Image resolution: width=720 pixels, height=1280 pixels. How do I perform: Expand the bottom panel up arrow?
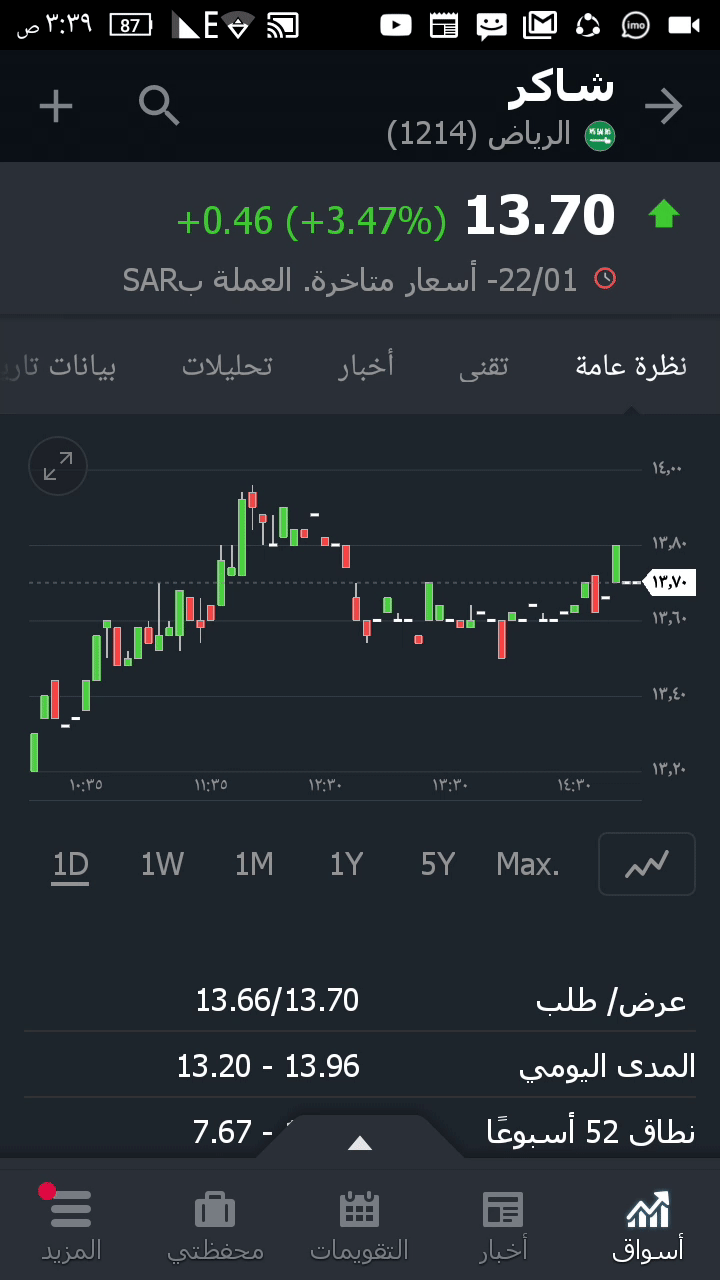click(x=360, y=1143)
